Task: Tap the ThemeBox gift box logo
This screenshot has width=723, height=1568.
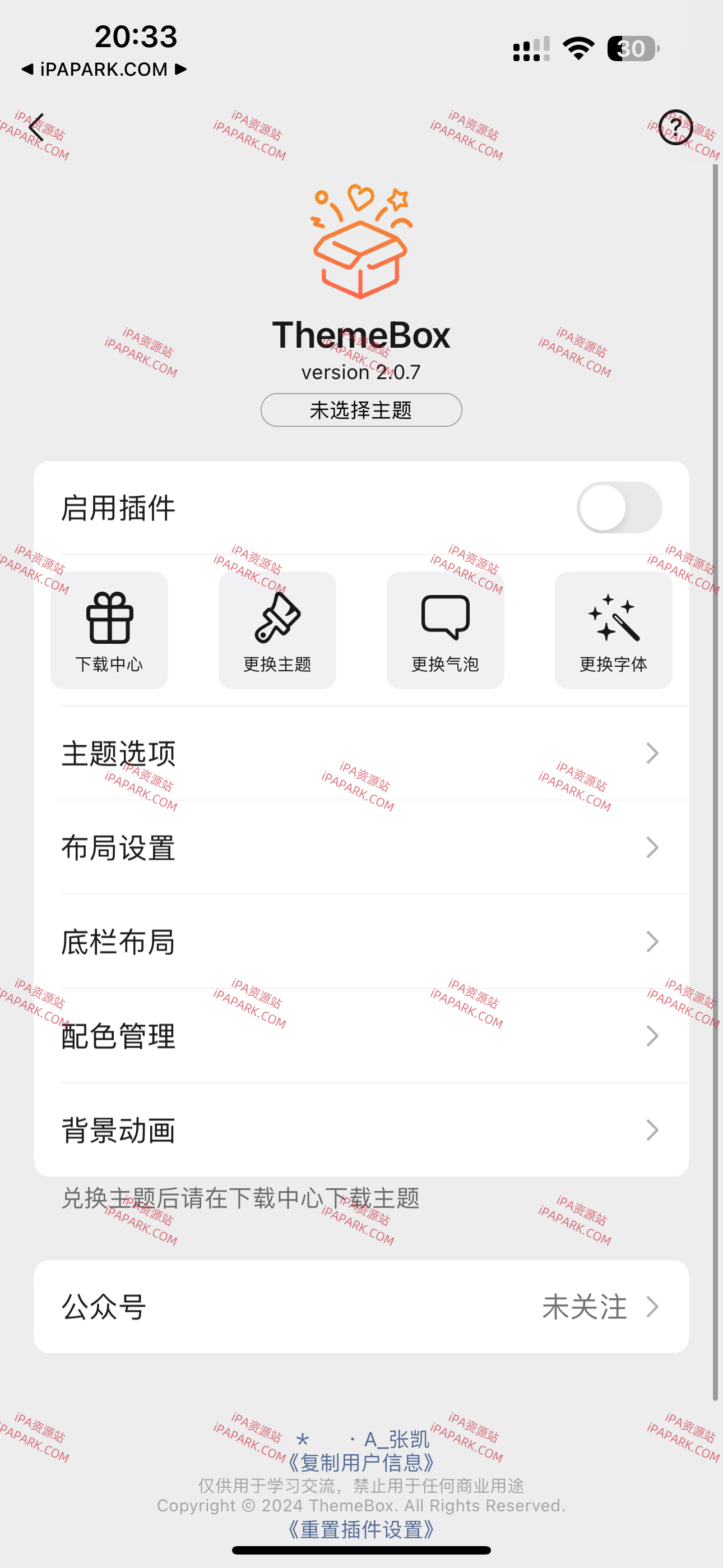Action: click(361, 243)
